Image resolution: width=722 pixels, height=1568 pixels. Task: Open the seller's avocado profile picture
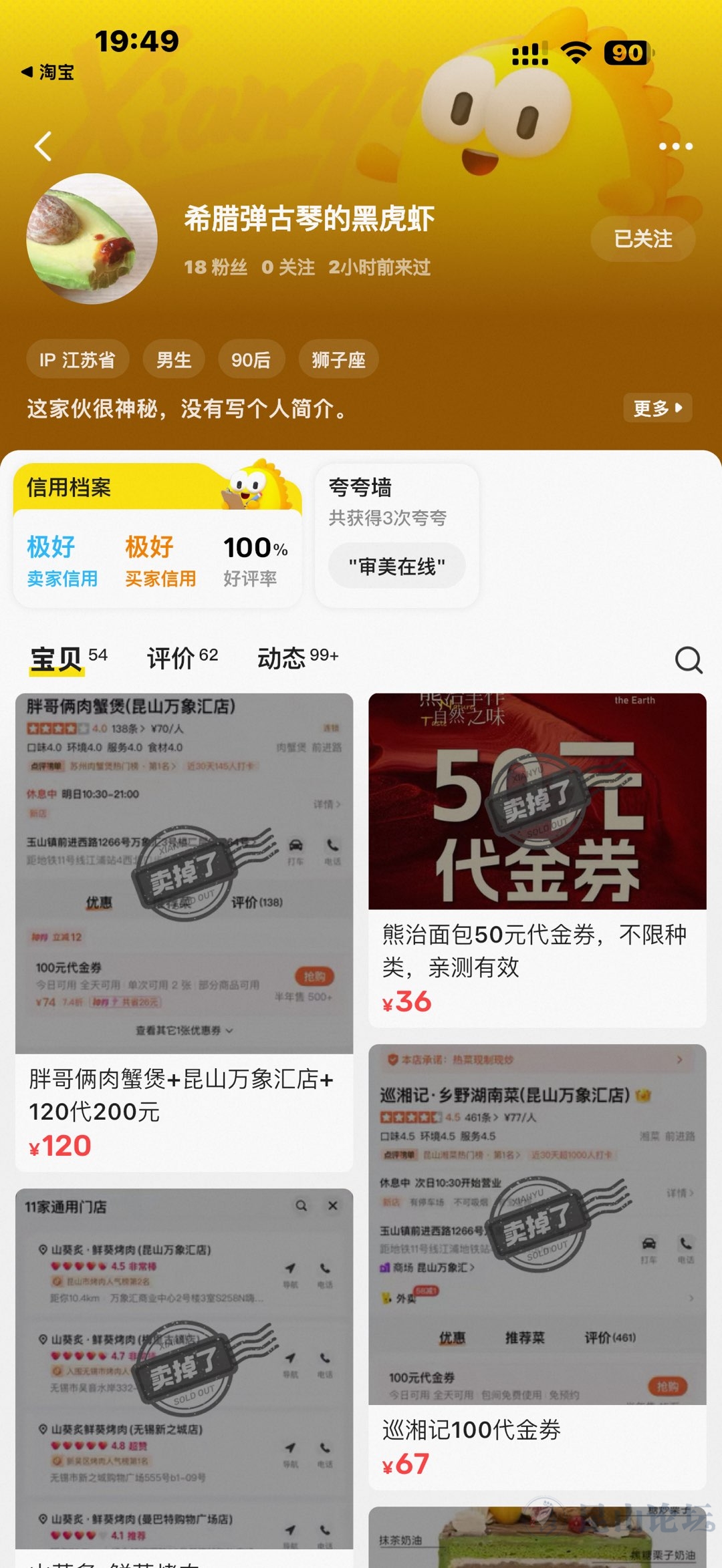92,239
